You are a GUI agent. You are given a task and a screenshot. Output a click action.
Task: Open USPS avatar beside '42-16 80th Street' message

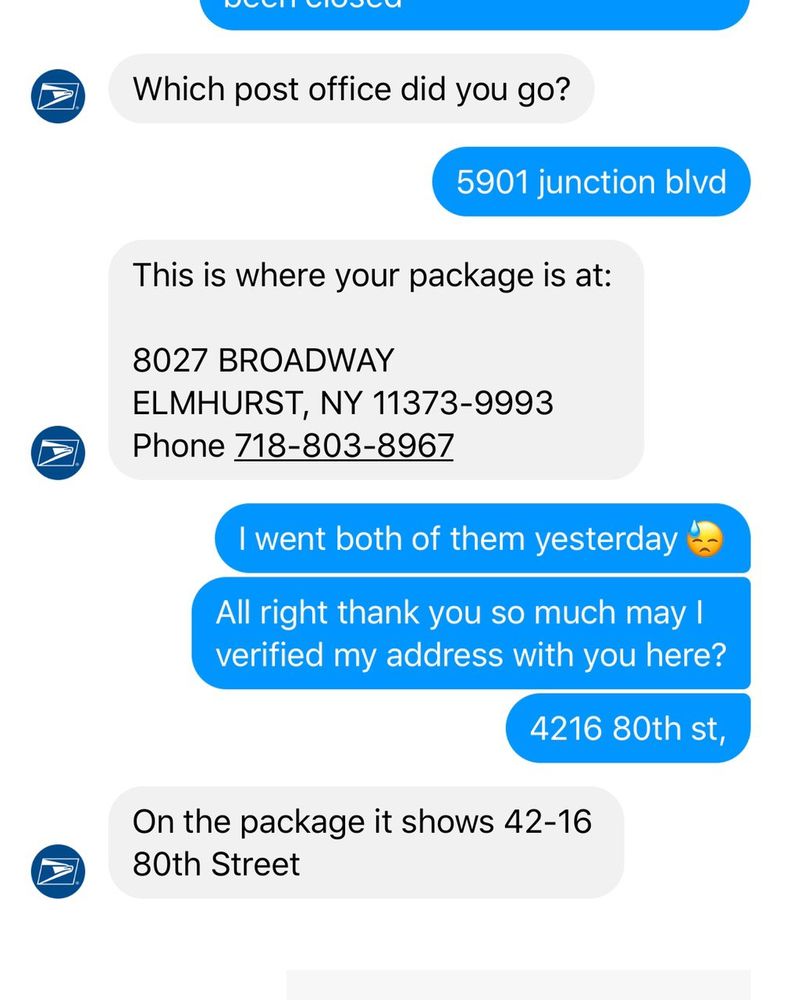click(58, 870)
